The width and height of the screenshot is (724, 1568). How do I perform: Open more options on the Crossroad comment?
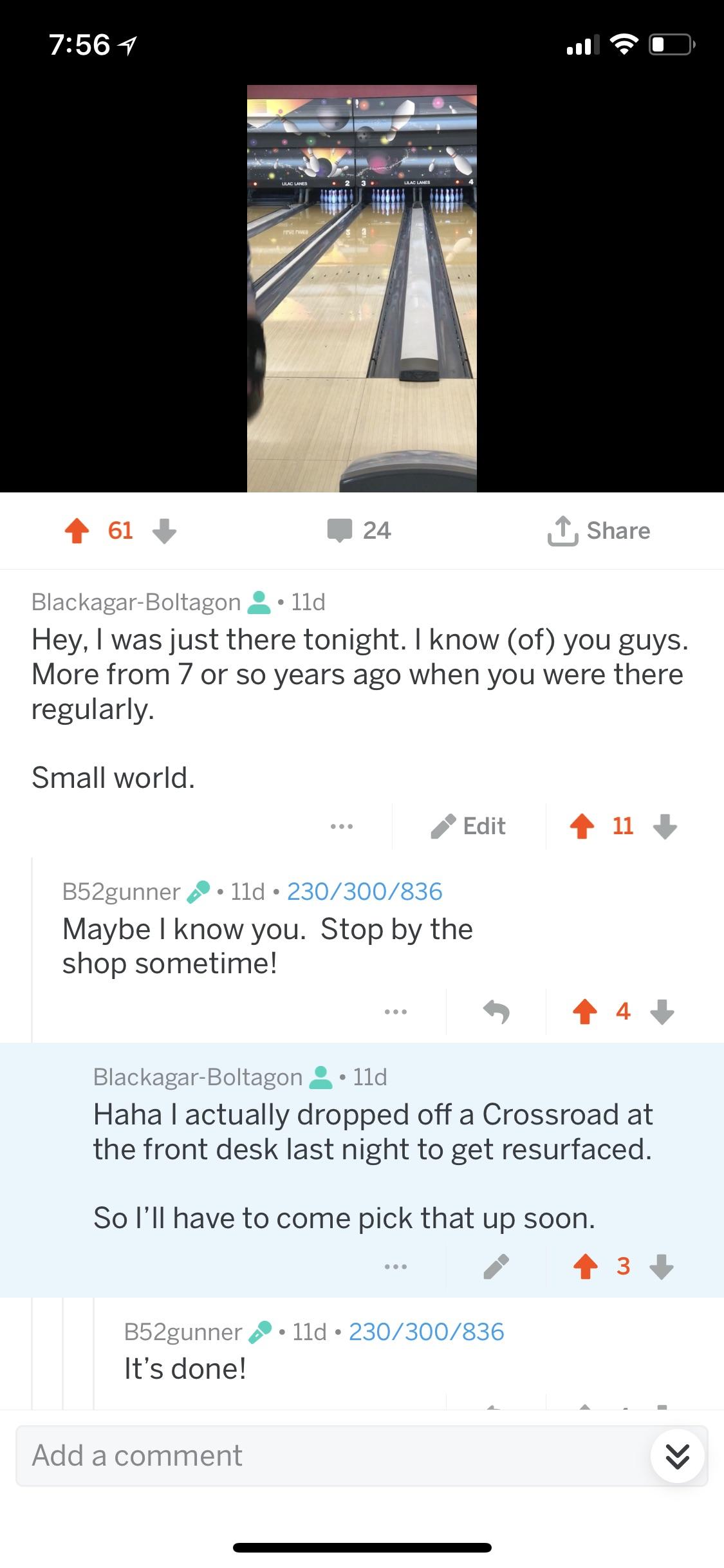(395, 1266)
